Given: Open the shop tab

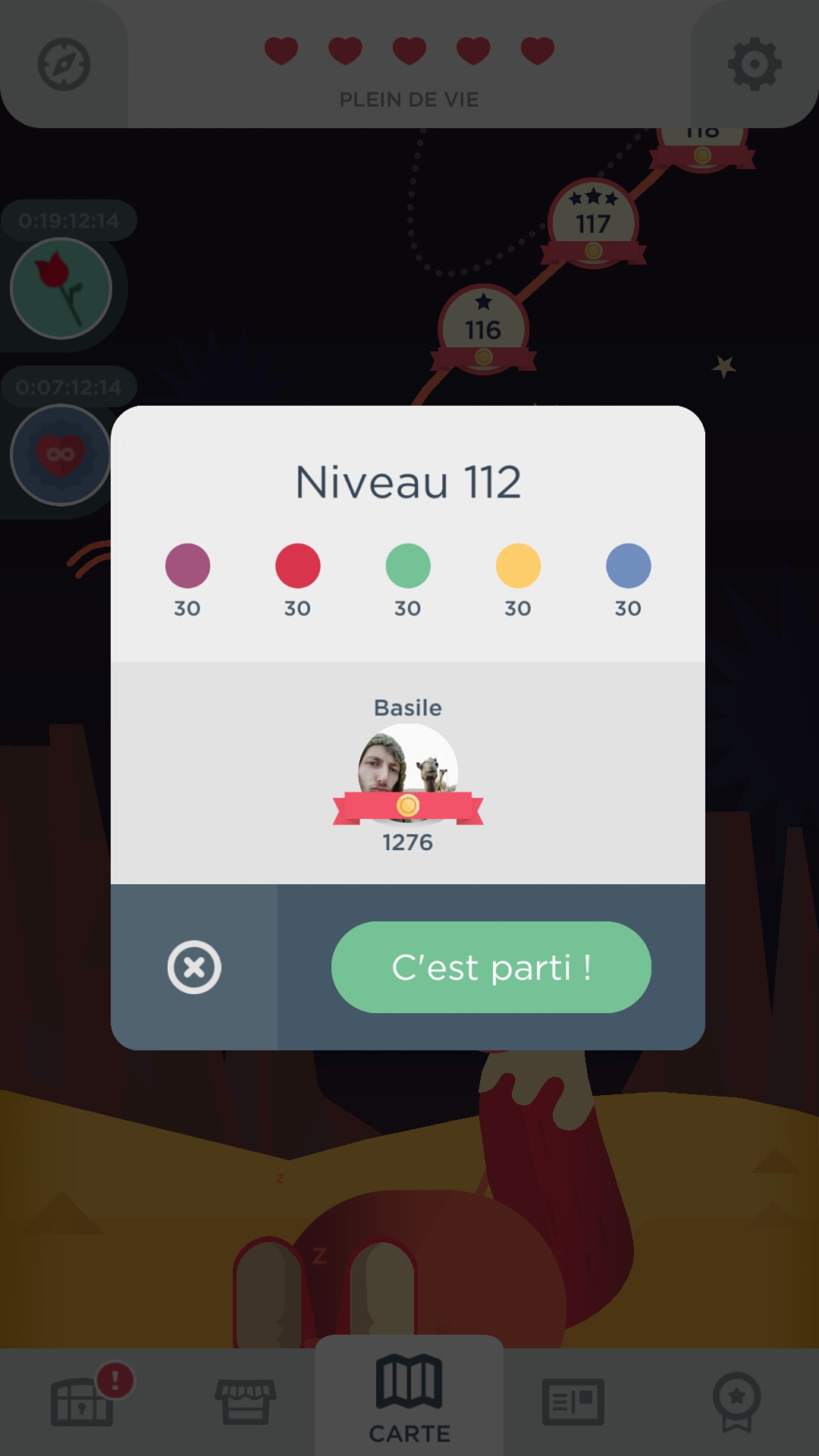Looking at the screenshot, I should [246, 1400].
